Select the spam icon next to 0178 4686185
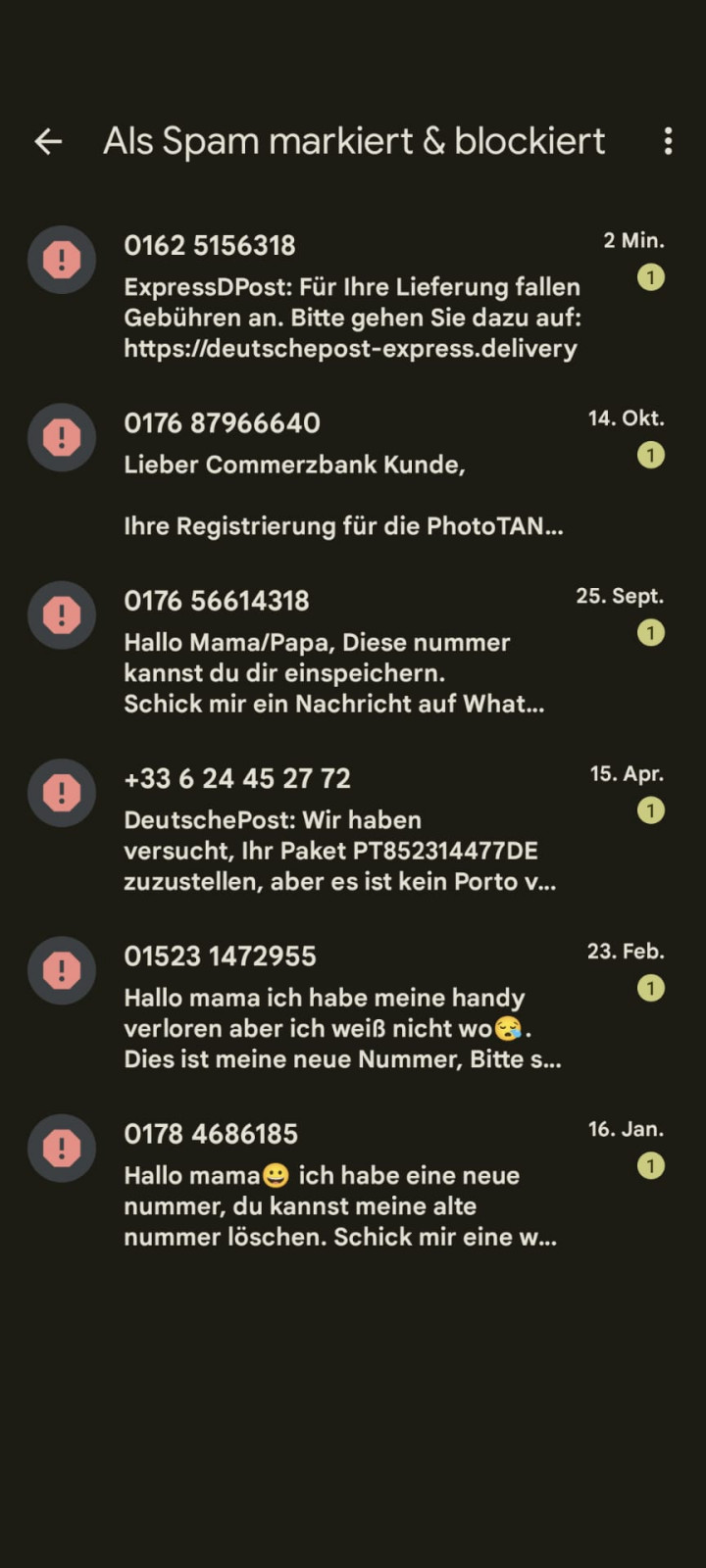The image size is (706, 1568). tap(61, 1149)
